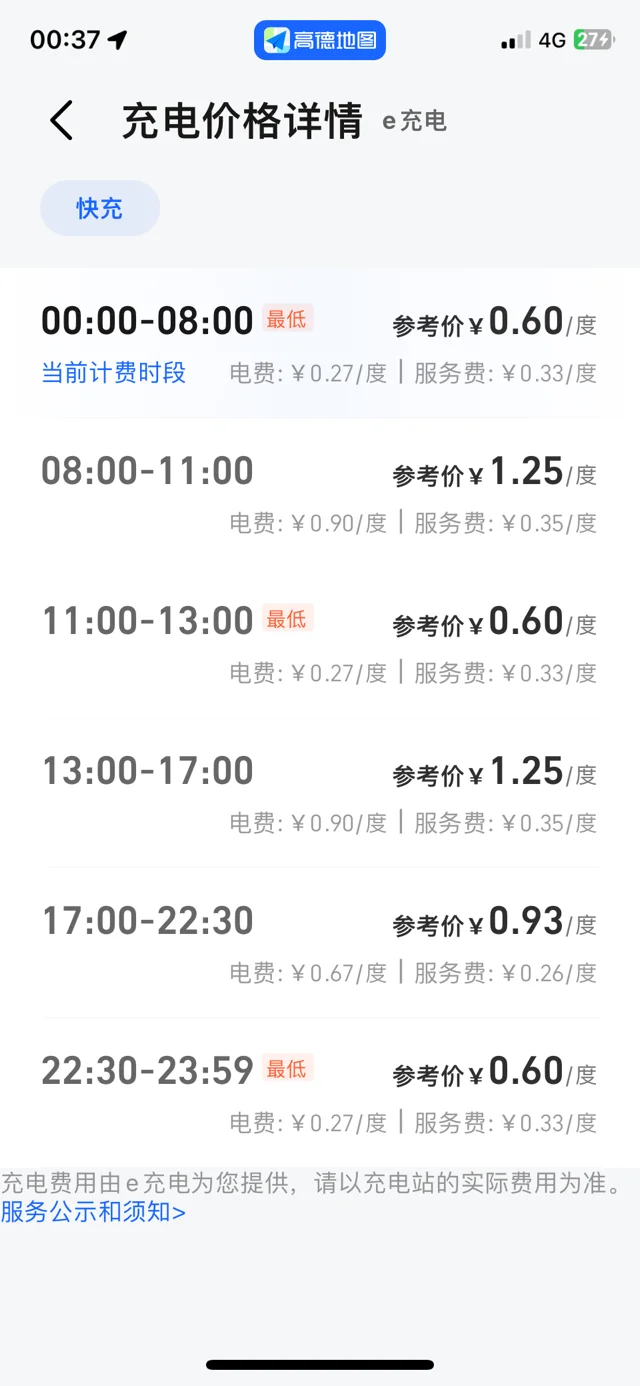Return to 高德地图 via the status bar pill
640x1386 pixels.
[x=320, y=40]
